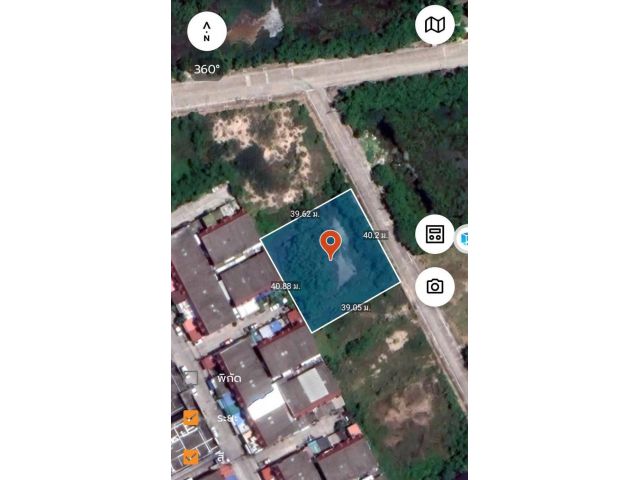The height and width of the screenshot is (480, 640).
Task: Open the calculator tool button
Action: [x=435, y=234]
